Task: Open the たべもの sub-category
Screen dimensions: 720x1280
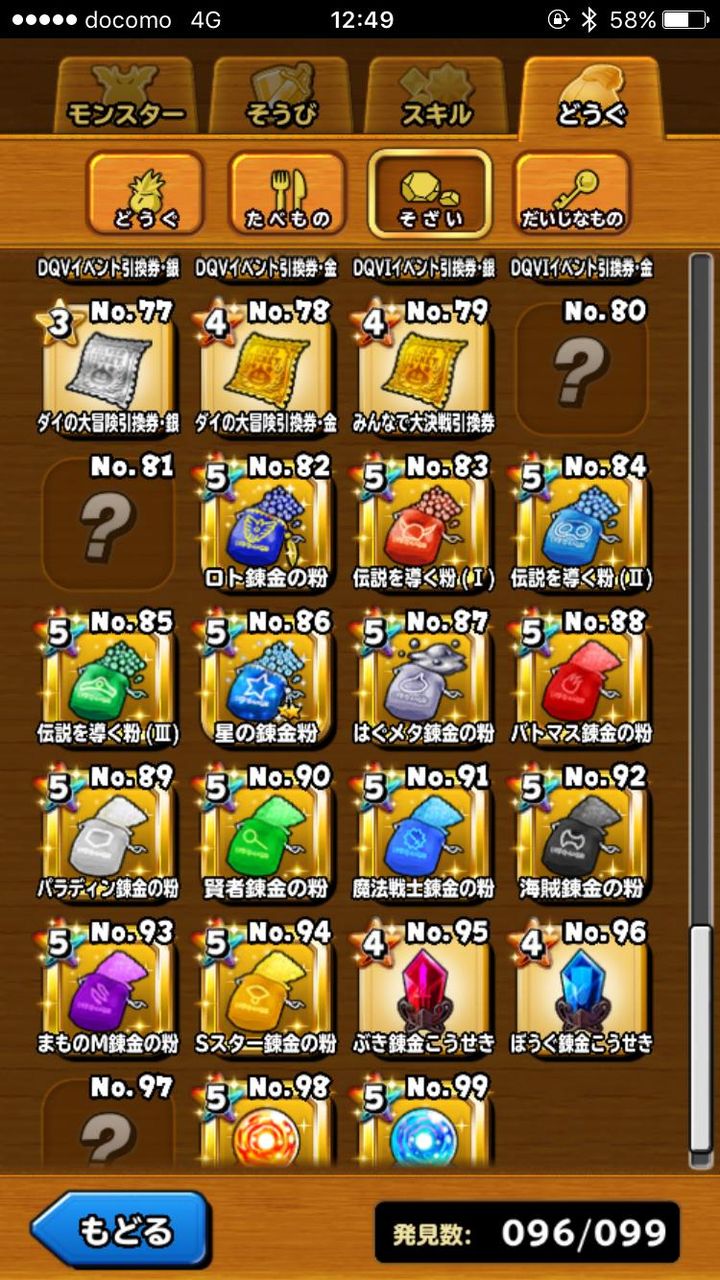Action: coord(288,193)
